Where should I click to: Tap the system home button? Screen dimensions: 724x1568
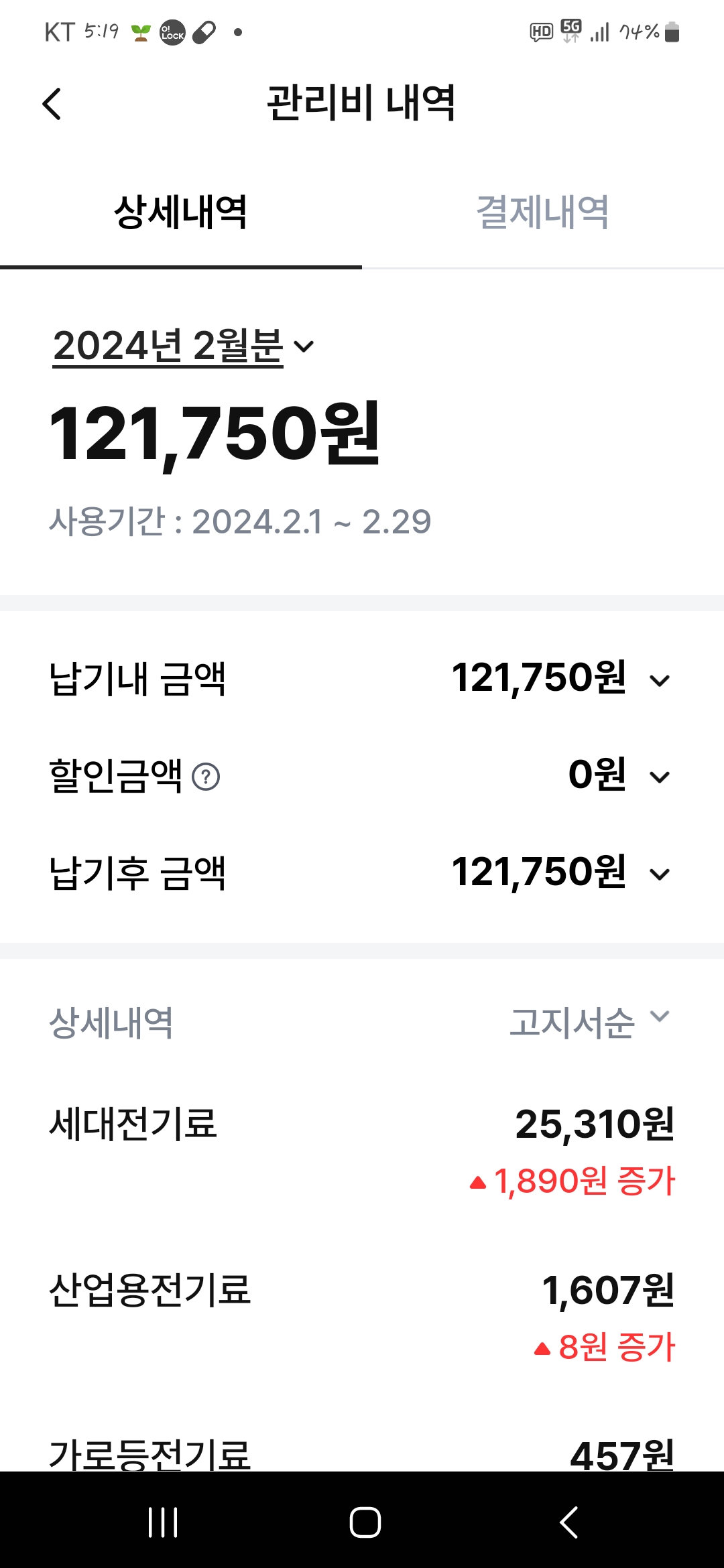click(365, 1522)
